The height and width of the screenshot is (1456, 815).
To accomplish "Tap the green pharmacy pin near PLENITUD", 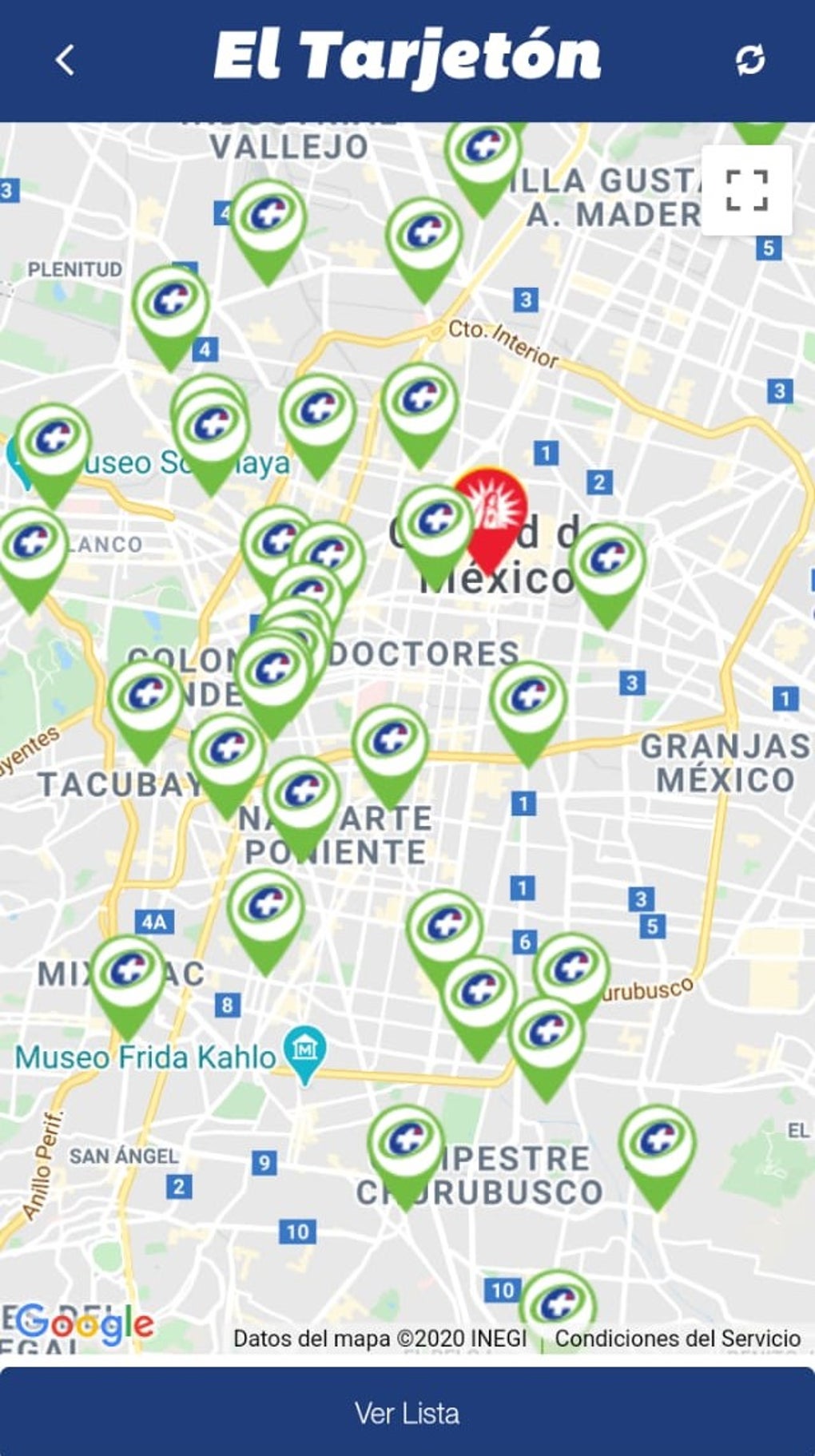I will click(x=170, y=307).
